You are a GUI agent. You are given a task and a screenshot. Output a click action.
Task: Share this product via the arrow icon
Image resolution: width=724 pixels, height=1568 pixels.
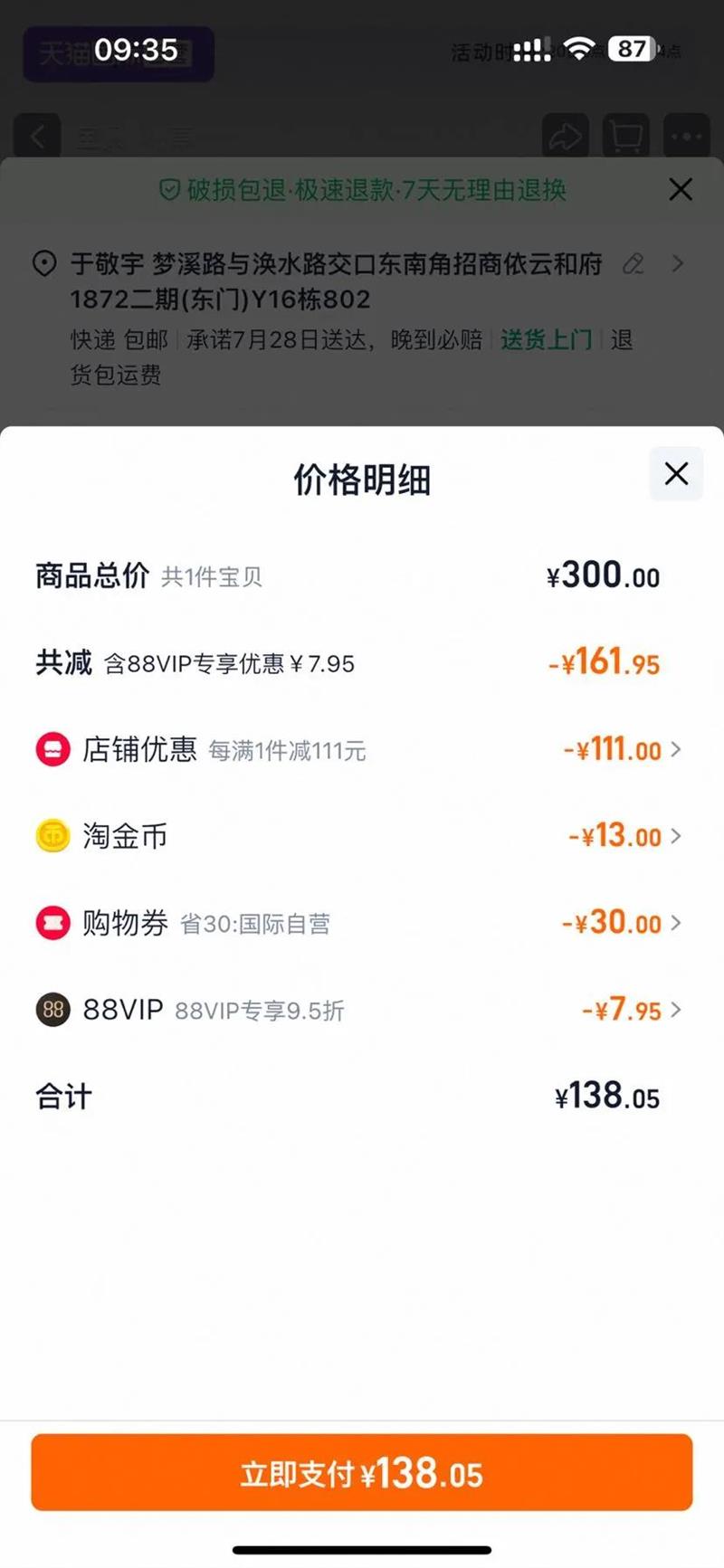[566, 138]
